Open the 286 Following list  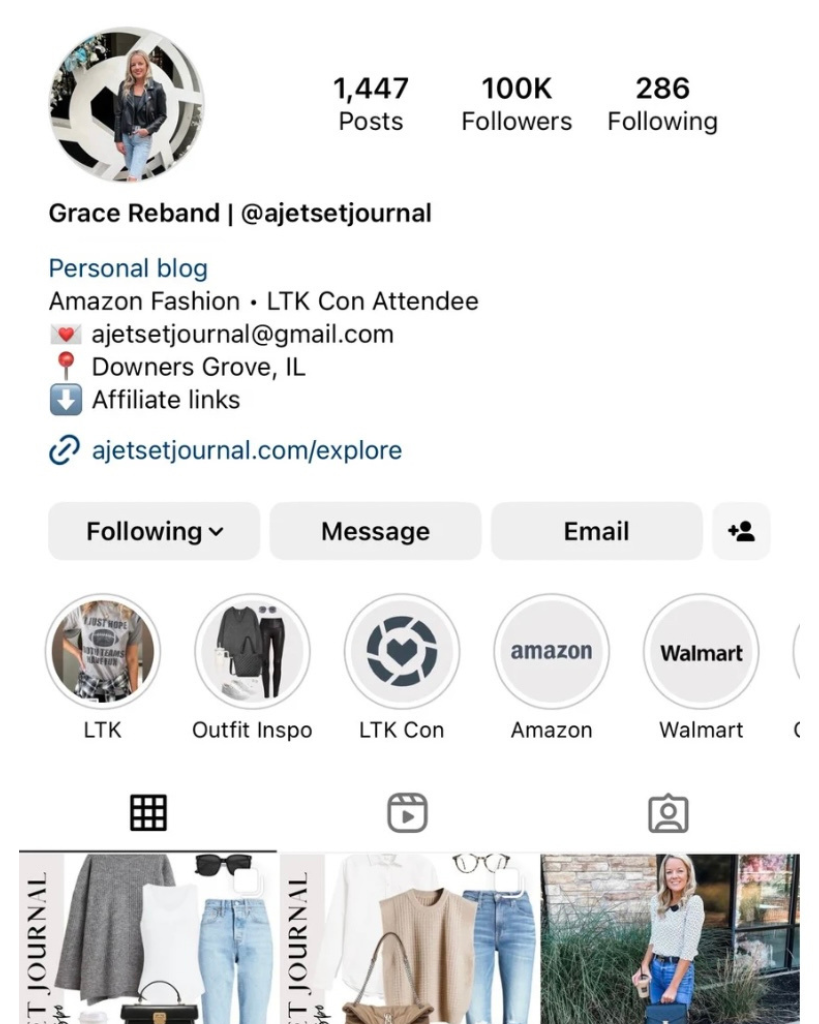pyautogui.click(x=662, y=104)
